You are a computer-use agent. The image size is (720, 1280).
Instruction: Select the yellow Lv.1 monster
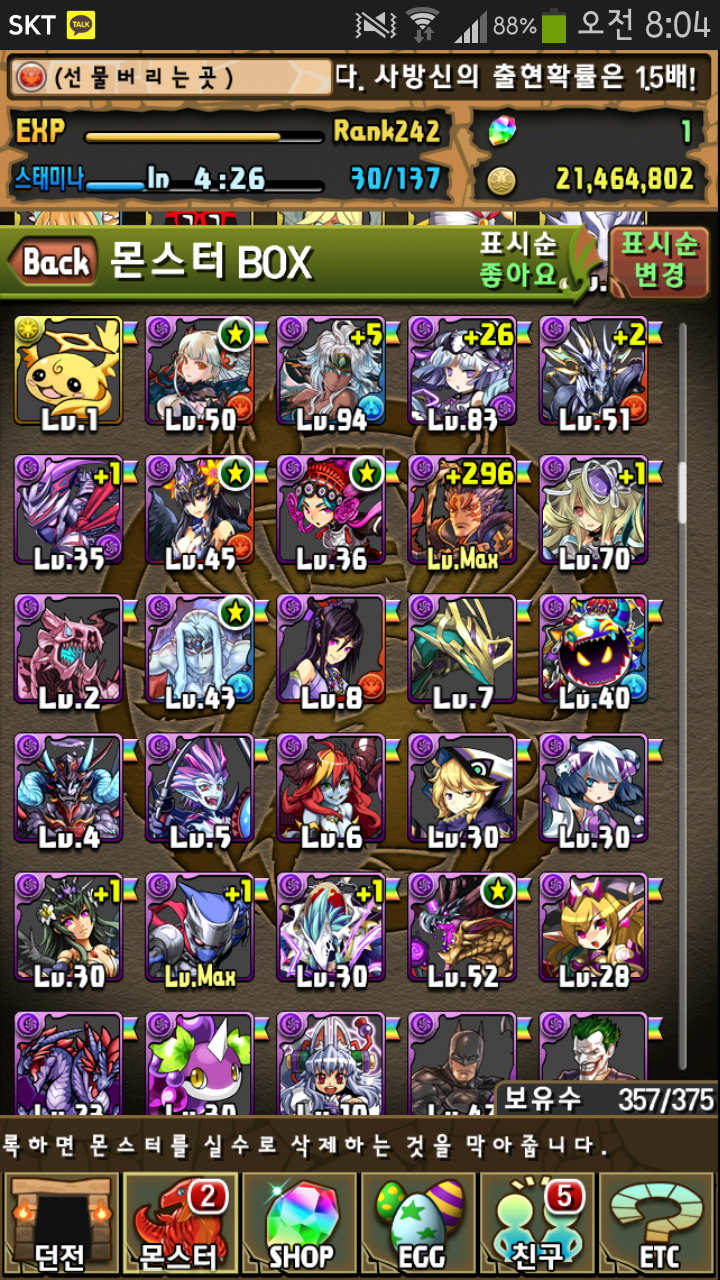click(x=68, y=373)
